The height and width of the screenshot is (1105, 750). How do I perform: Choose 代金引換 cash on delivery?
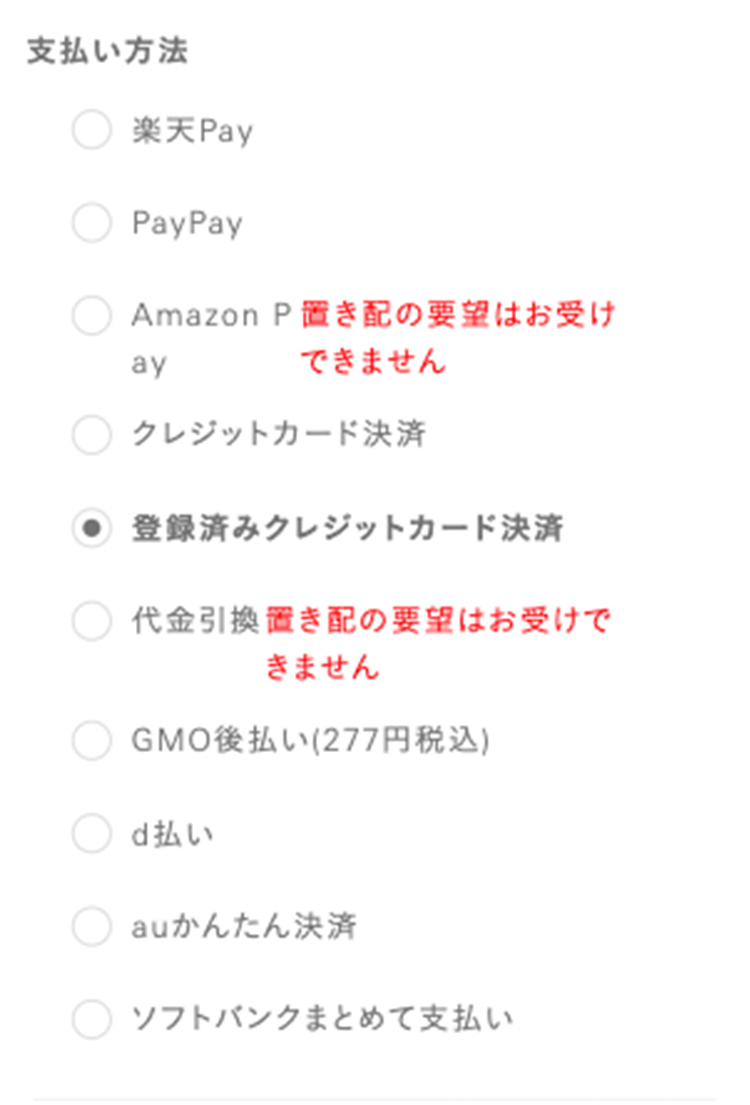tap(92, 622)
